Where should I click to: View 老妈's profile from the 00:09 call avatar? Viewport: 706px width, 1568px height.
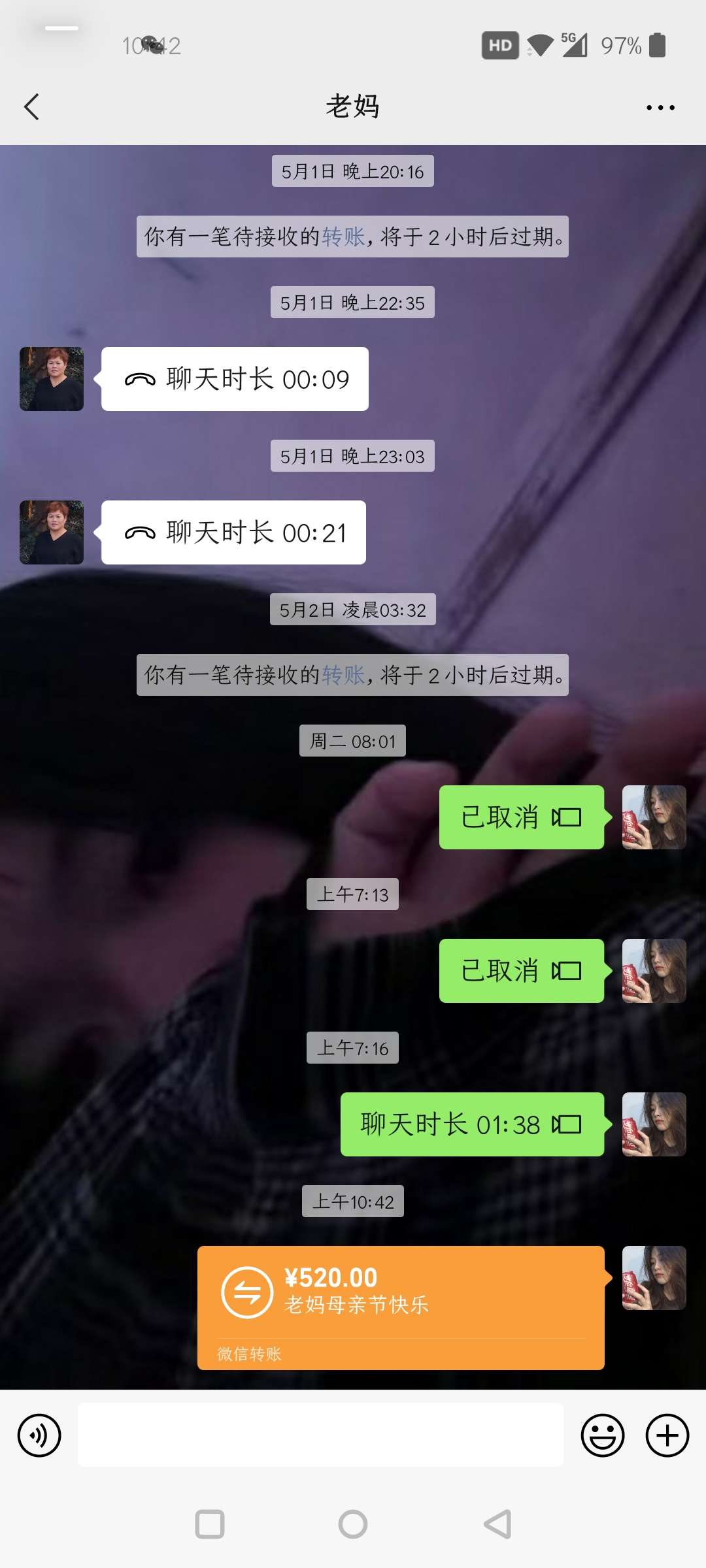pyautogui.click(x=52, y=379)
